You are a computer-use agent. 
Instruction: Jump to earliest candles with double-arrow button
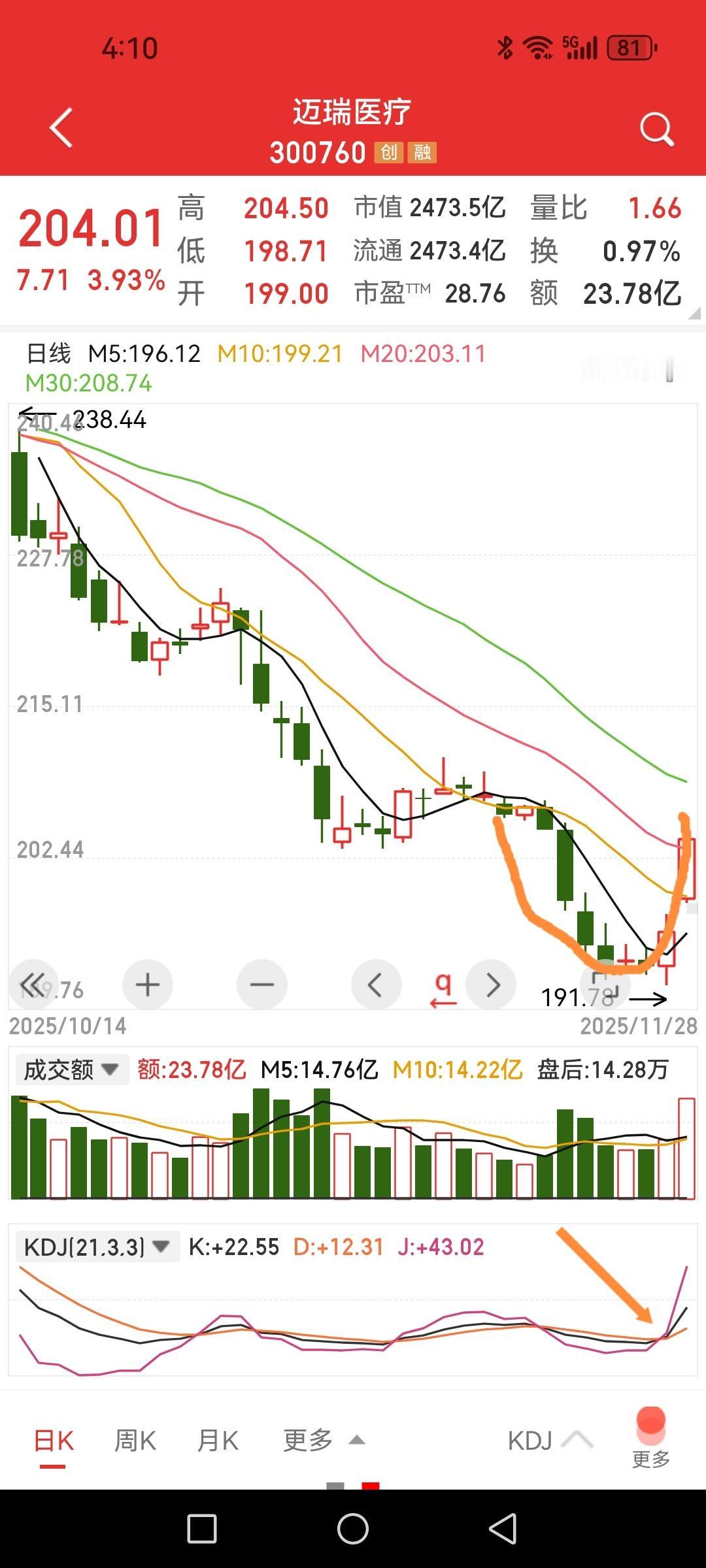(x=33, y=985)
